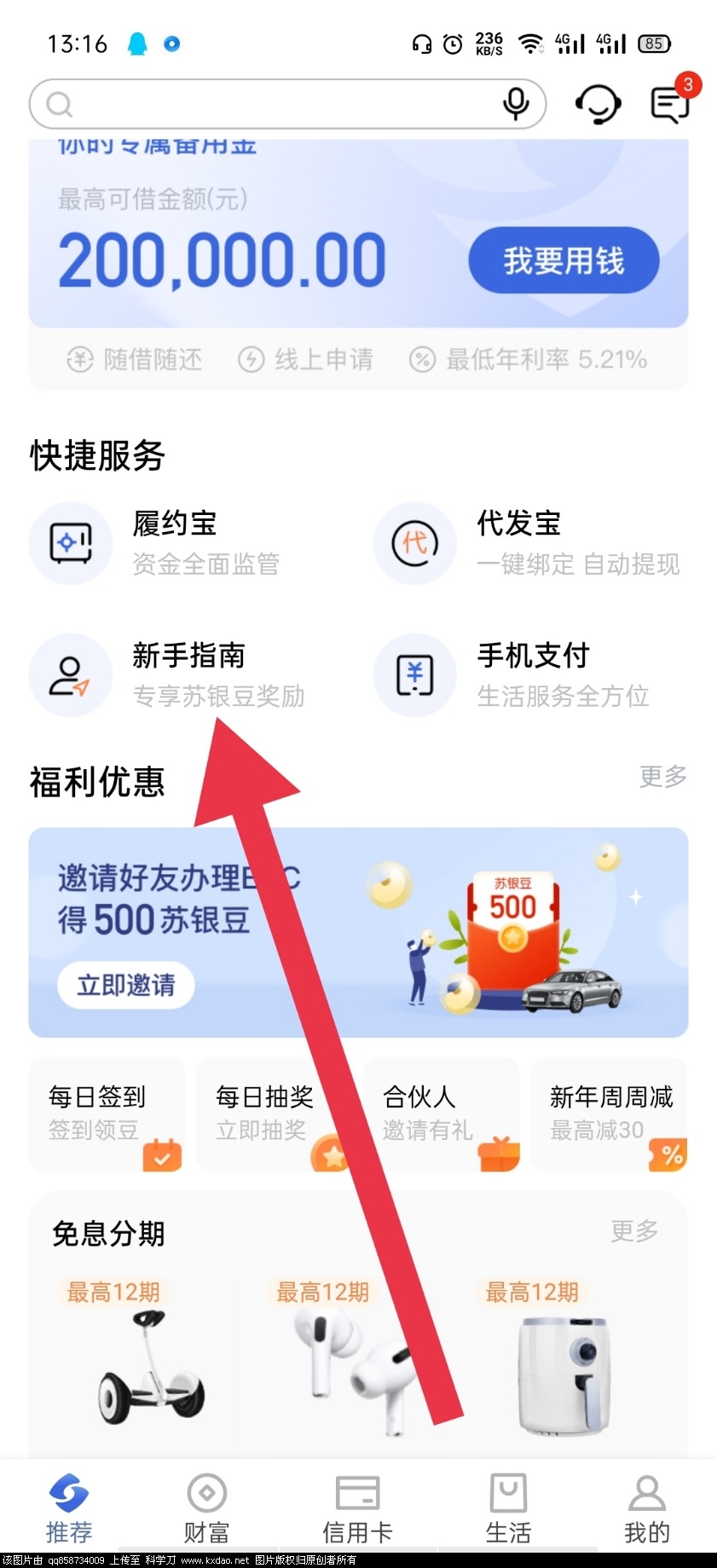View 更多 in 免息分期
The width and height of the screenshot is (717, 1568).
(x=634, y=1230)
